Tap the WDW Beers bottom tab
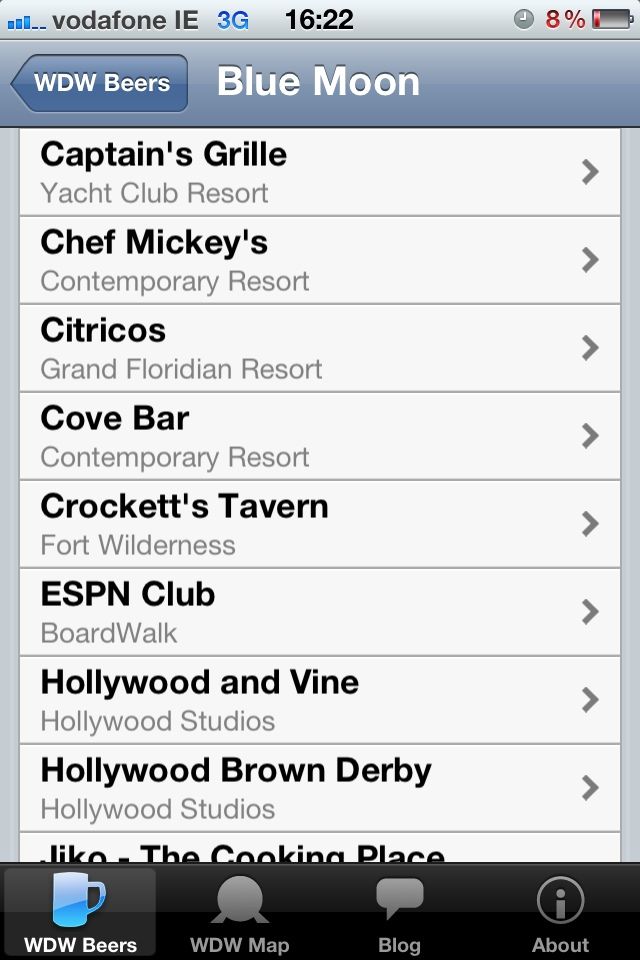The width and height of the screenshot is (640, 960). [80, 912]
